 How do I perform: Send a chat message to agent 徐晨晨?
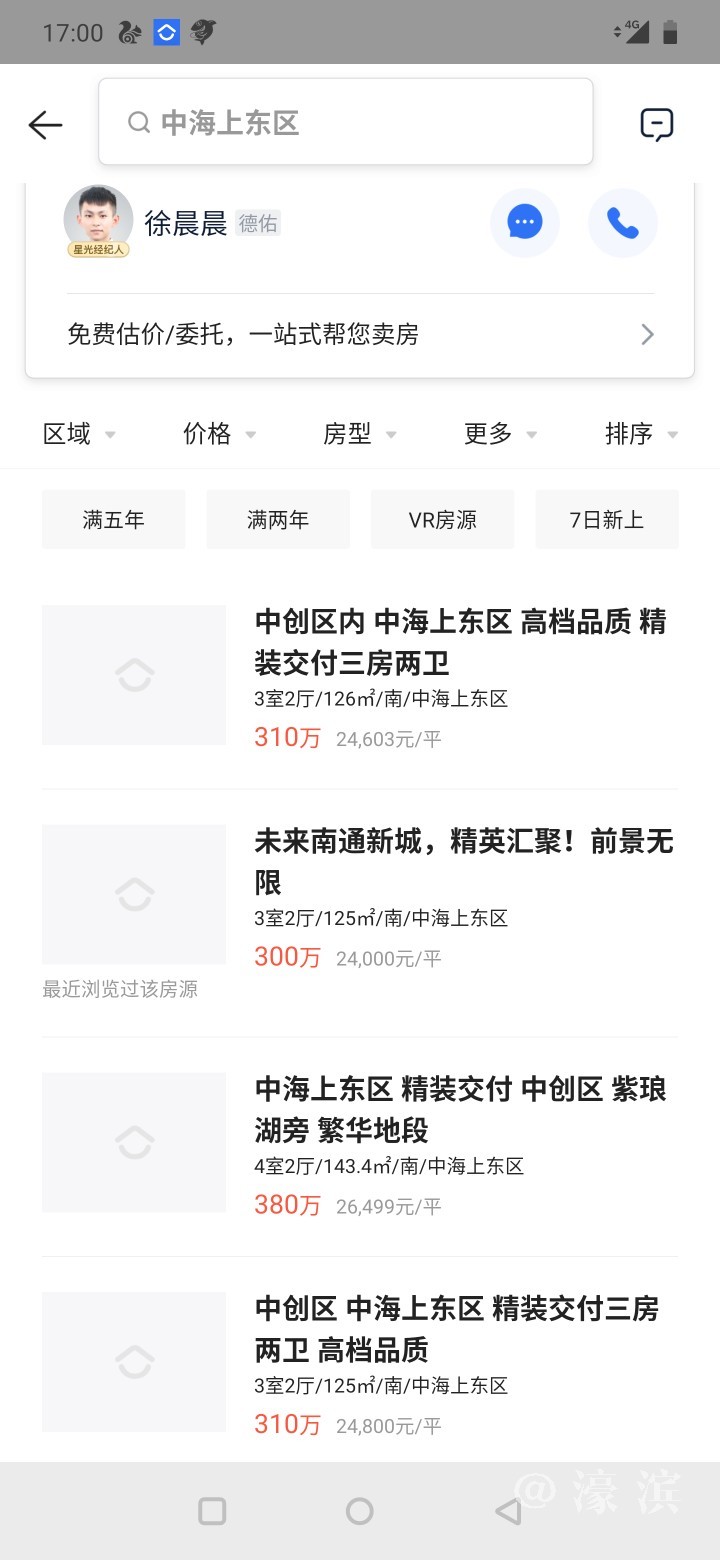point(524,222)
